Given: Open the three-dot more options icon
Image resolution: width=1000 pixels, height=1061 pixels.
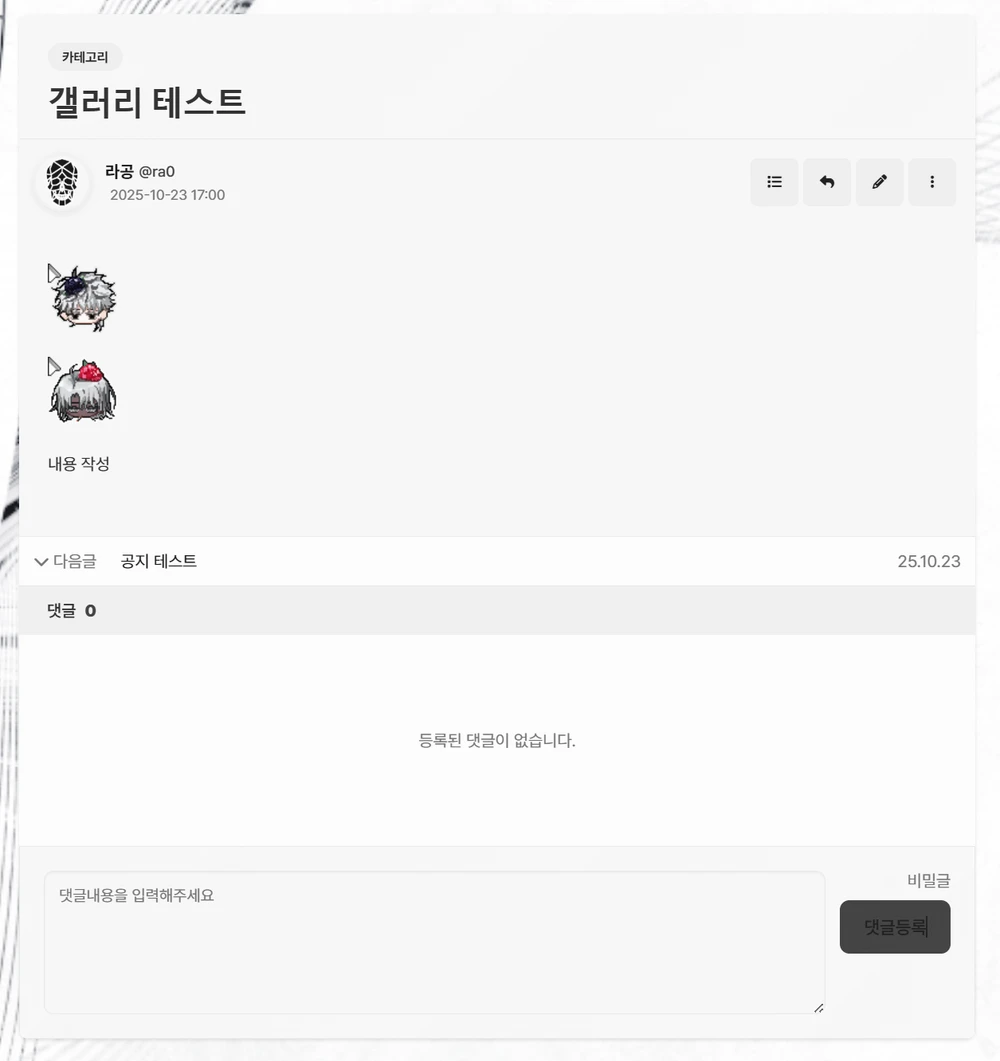Looking at the screenshot, I should 932,182.
